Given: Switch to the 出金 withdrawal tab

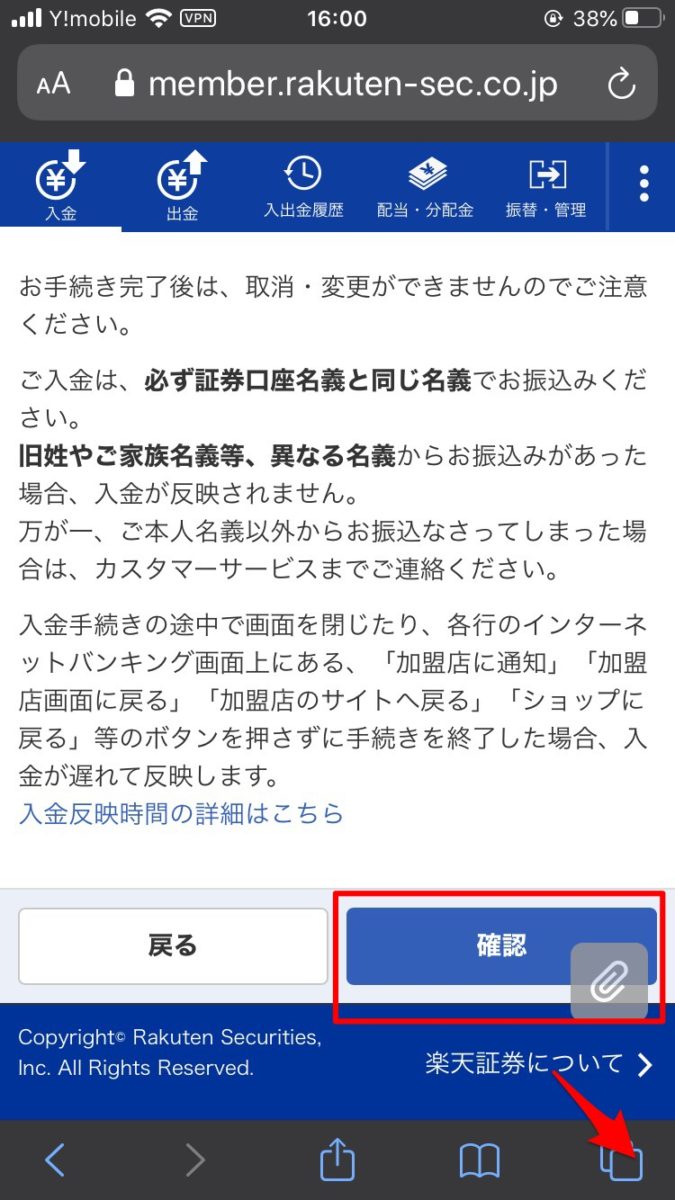Looking at the screenshot, I should coord(182,188).
